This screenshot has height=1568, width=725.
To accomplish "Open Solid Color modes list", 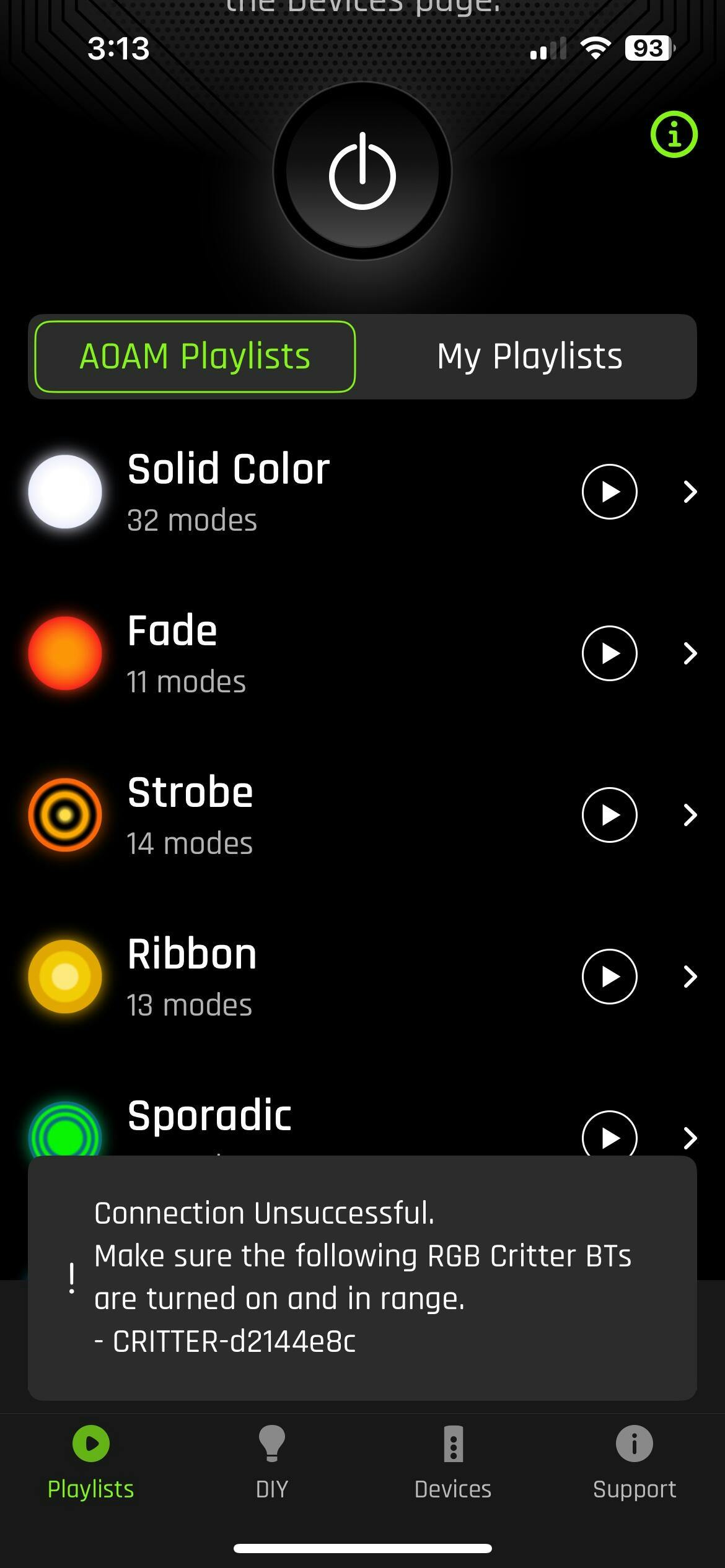I will point(690,492).
